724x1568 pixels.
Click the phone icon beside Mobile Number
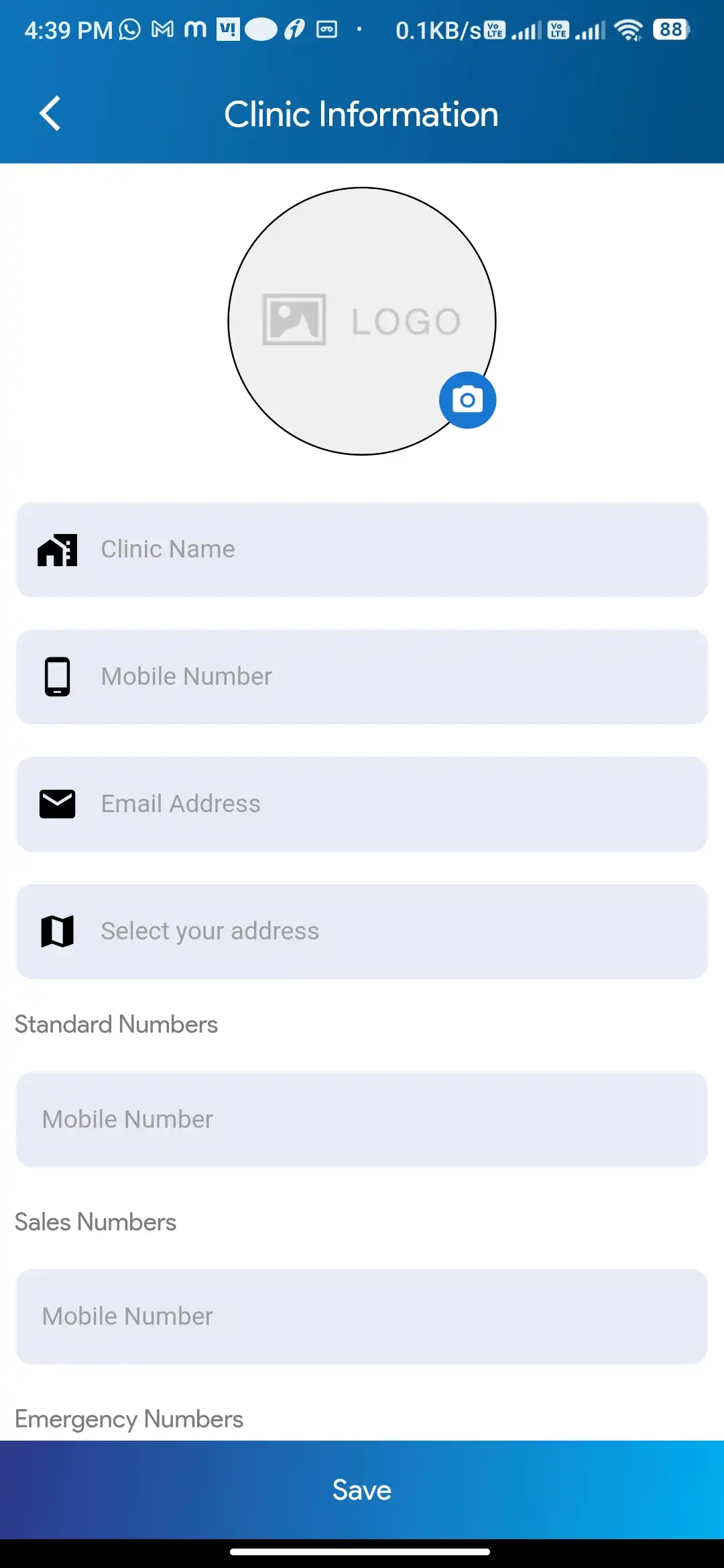coord(57,677)
